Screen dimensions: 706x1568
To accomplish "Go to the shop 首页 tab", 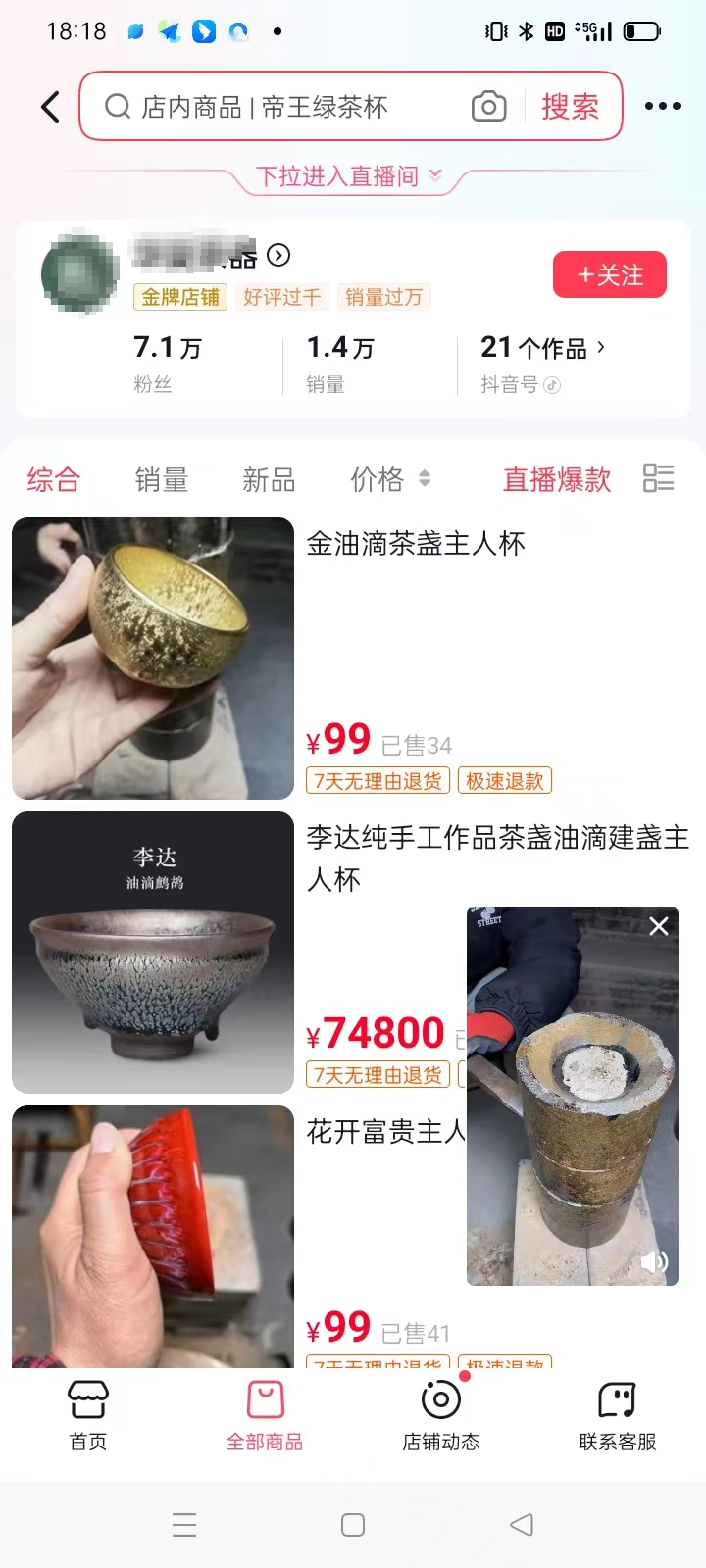I will [x=88, y=1416].
